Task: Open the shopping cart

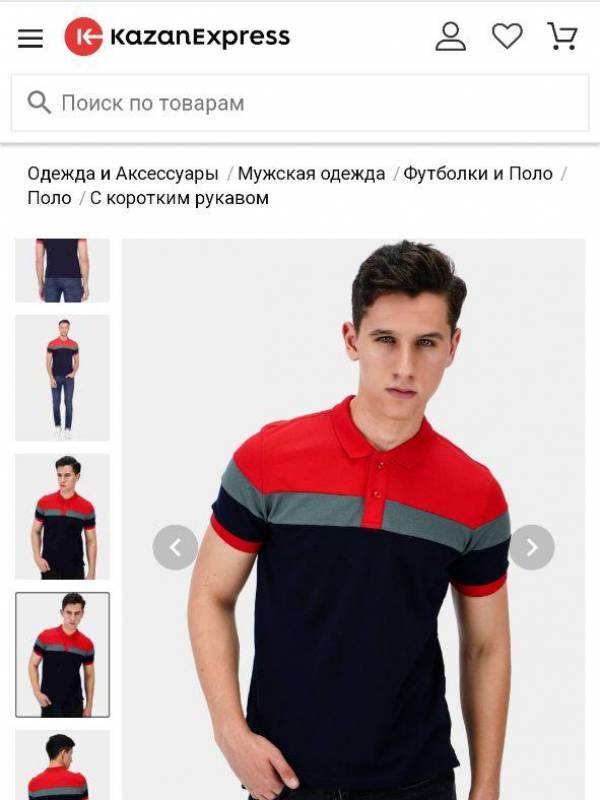Action: coord(562,37)
